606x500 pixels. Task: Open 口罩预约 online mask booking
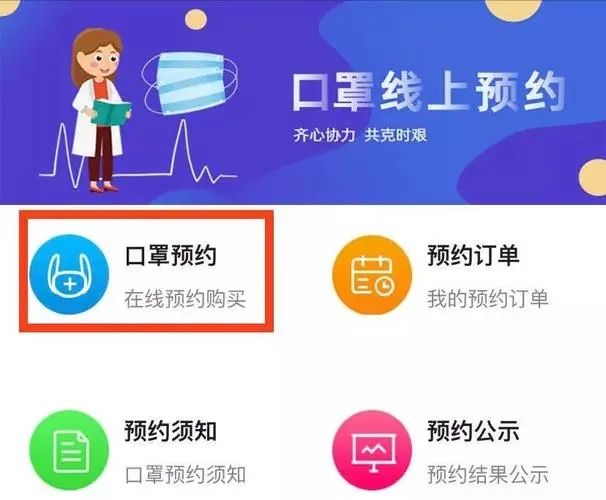tap(150, 273)
